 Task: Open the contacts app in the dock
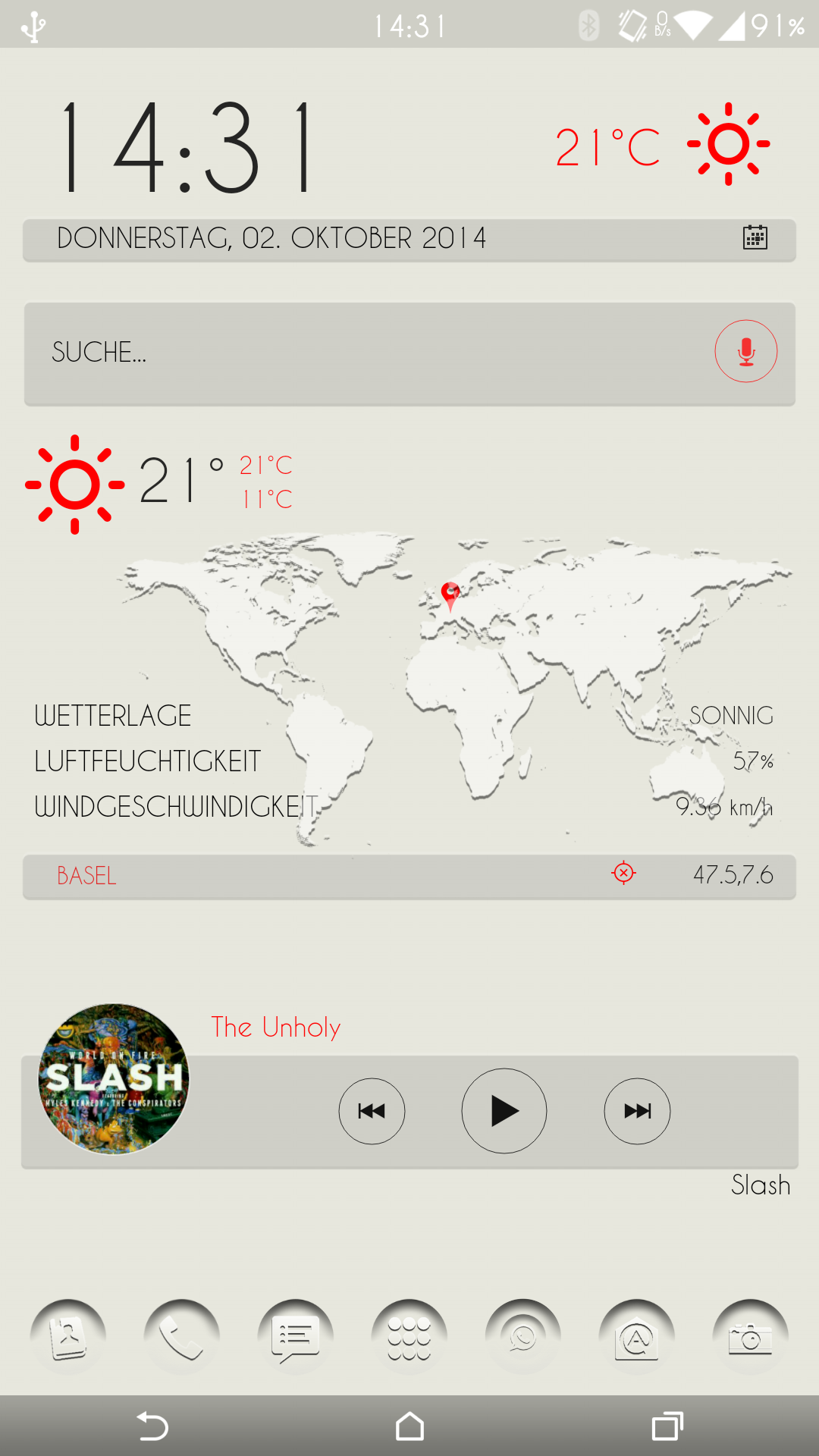pyautogui.click(x=68, y=1337)
